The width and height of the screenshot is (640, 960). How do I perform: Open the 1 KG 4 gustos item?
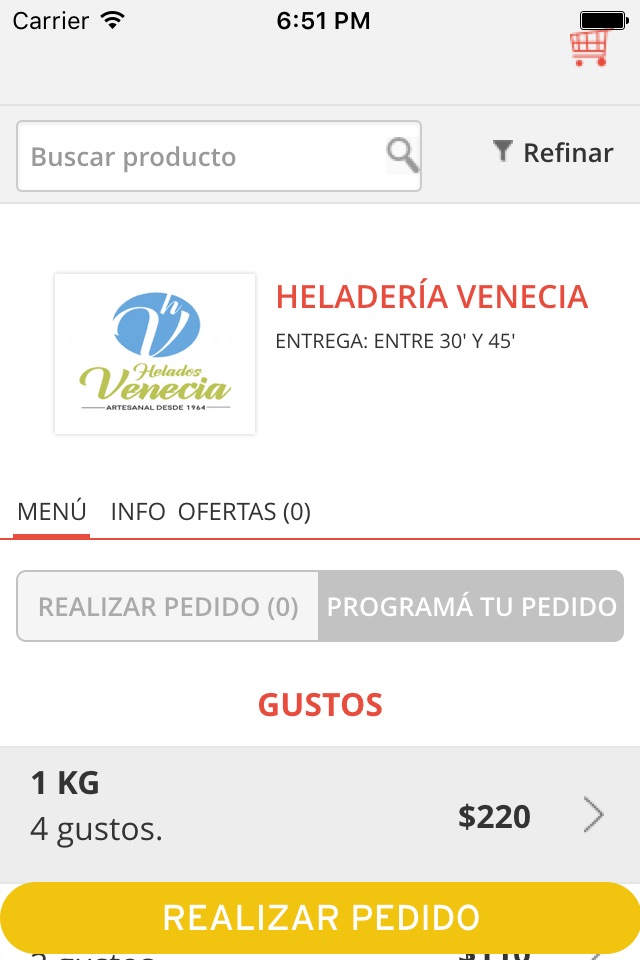[320, 815]
